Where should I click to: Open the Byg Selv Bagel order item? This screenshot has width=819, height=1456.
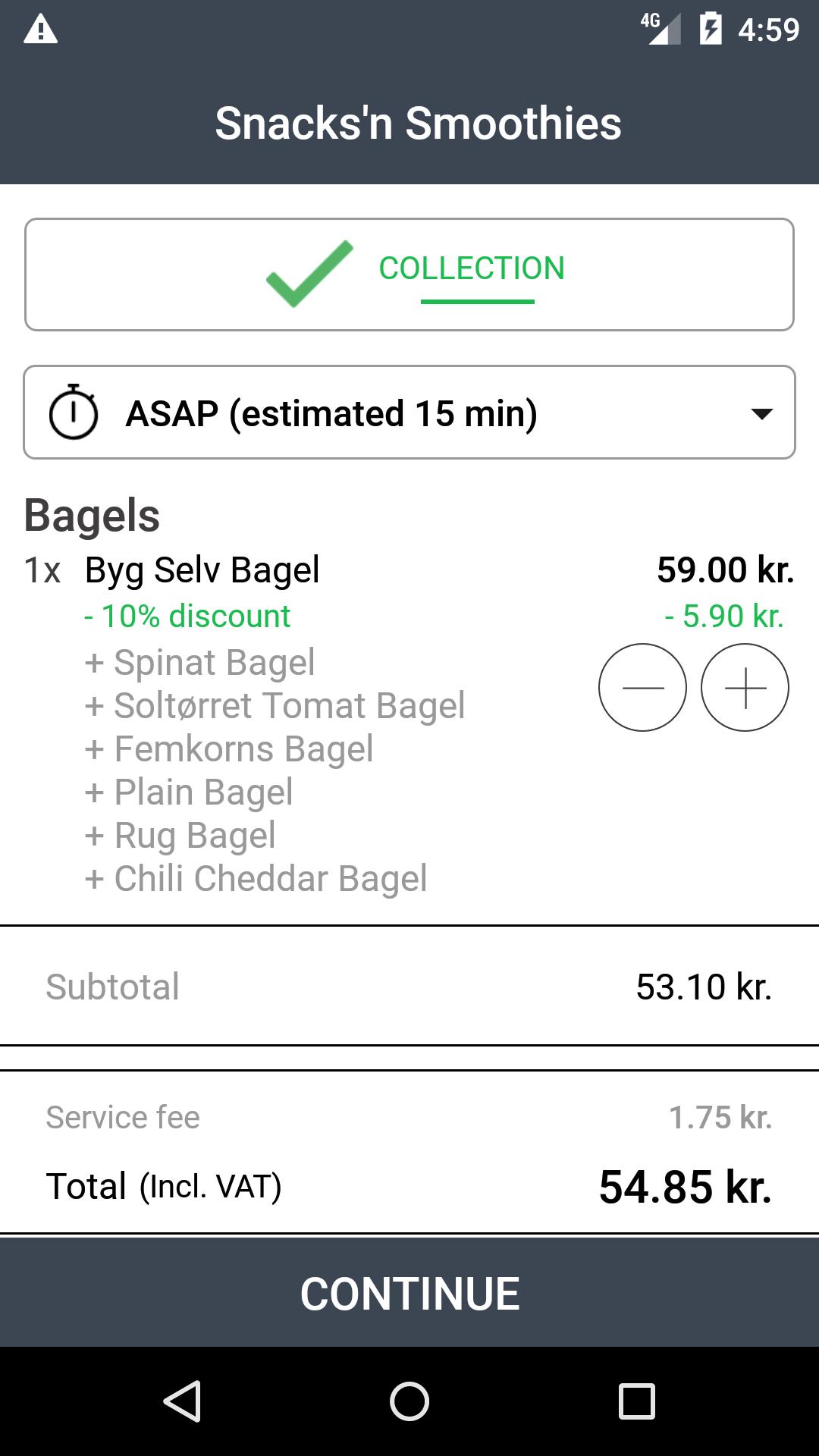click(202, 570)
